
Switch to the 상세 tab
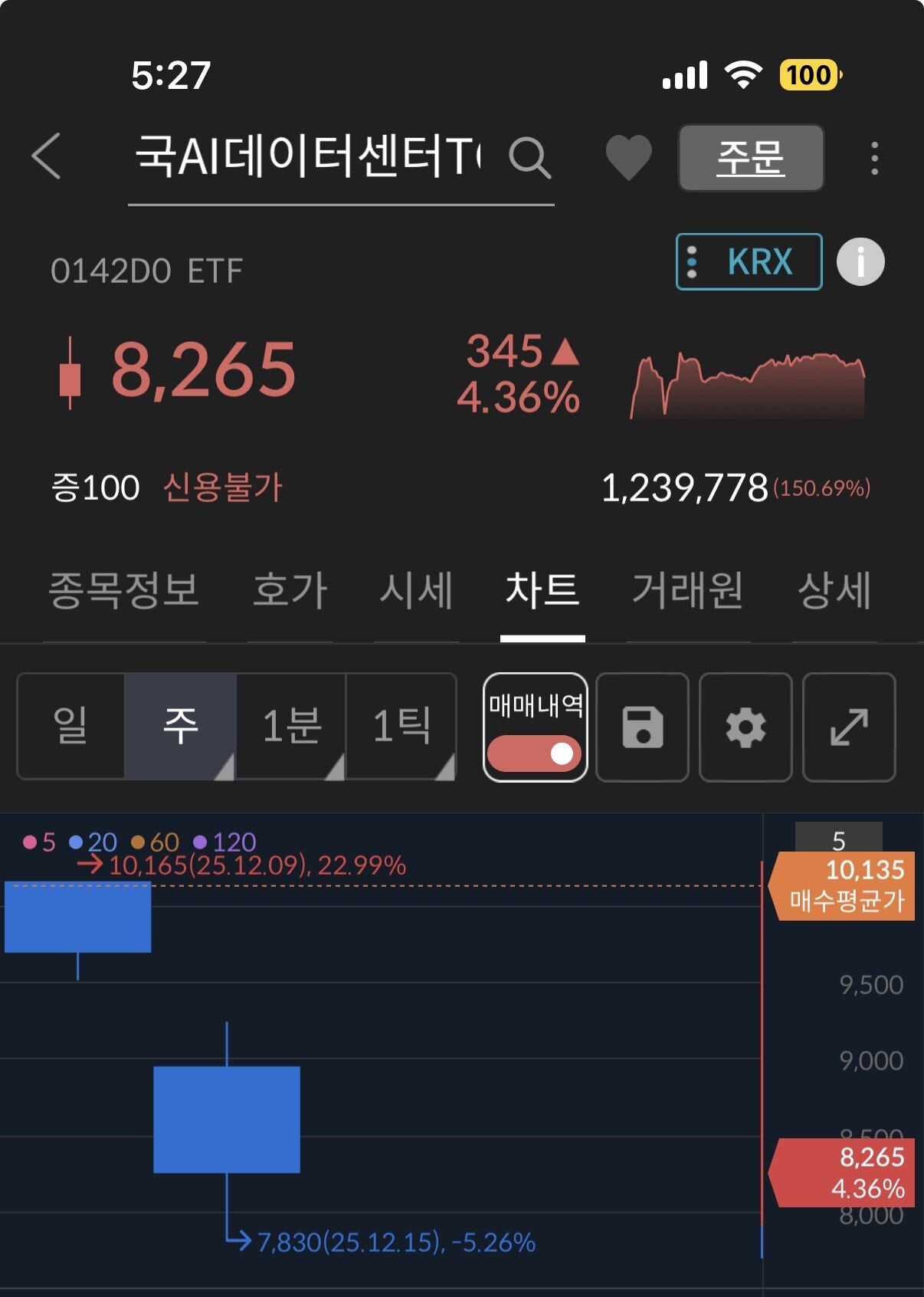[x=834, y=590]
